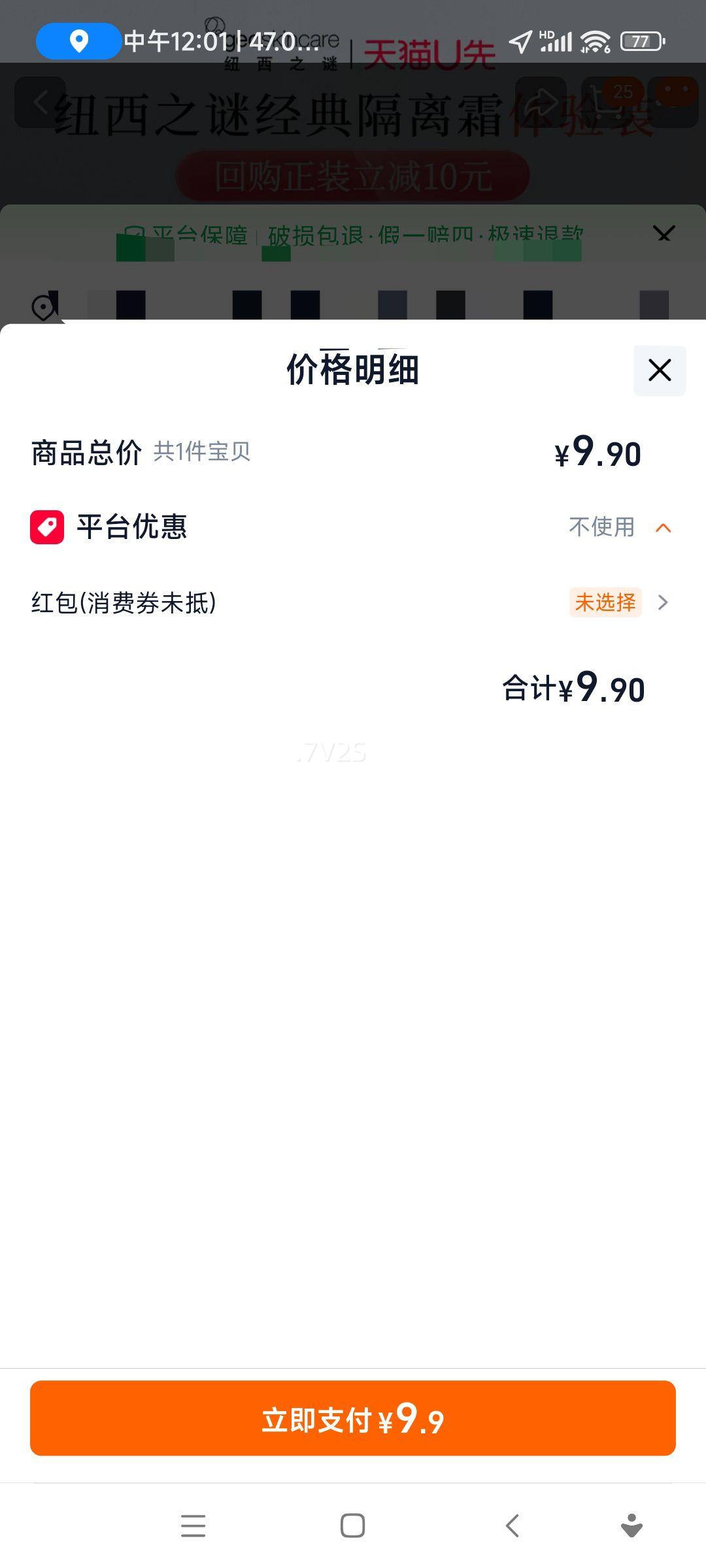Go back with the system back button
This screenshot has height=1568, width=706.
tap(513, 1526)
